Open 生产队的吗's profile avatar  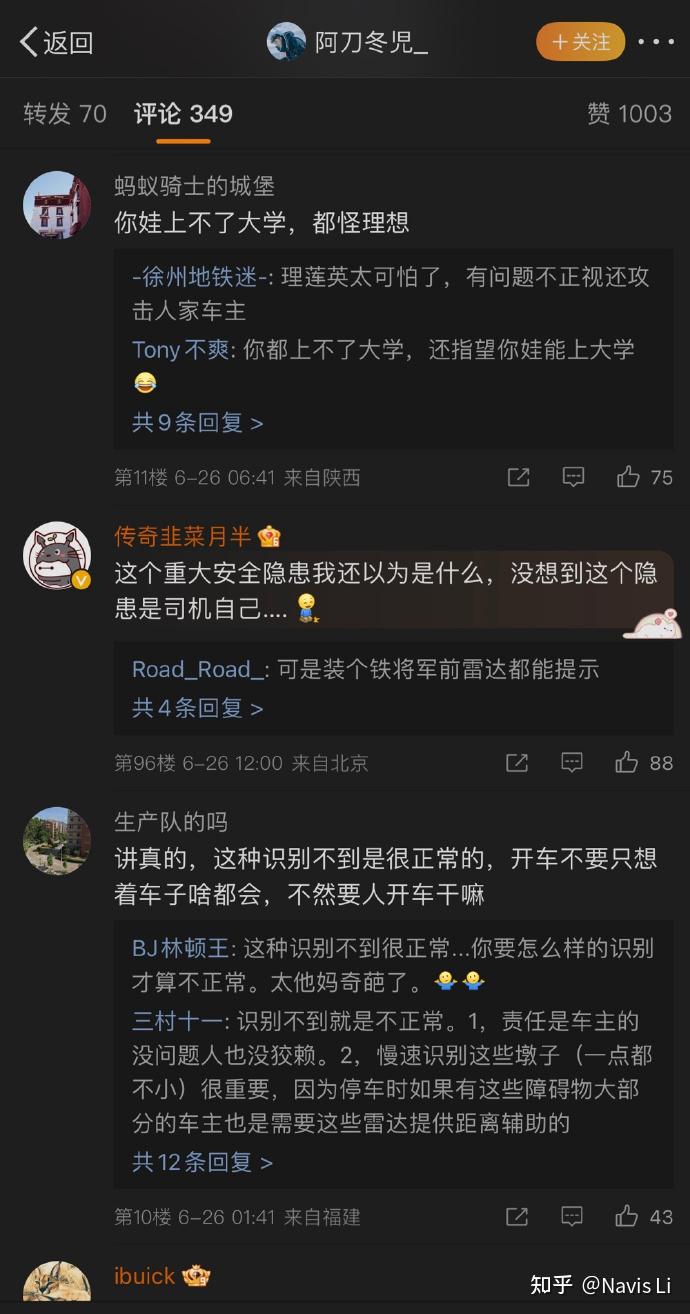[57, 840]
